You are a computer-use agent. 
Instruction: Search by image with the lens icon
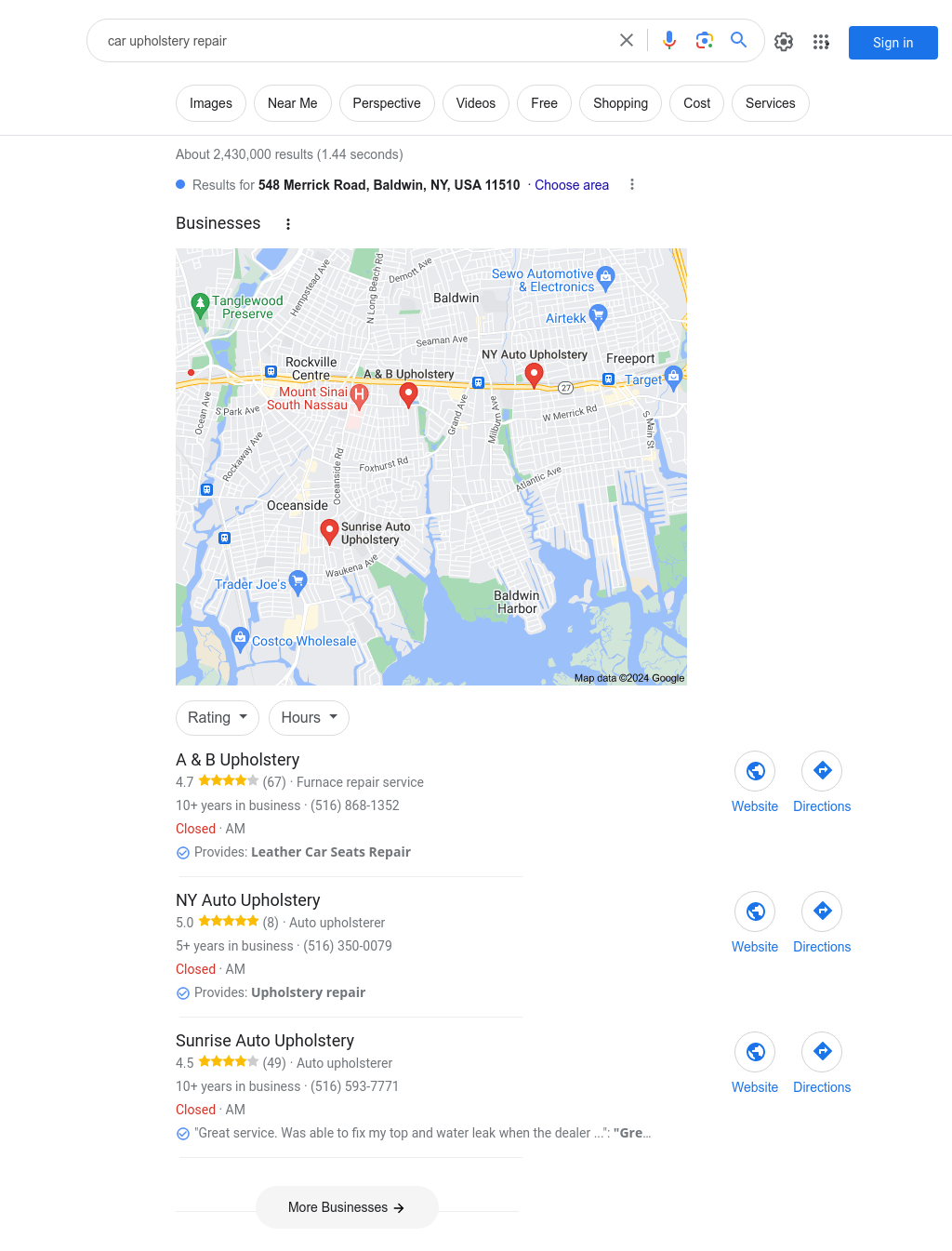(705, 40)
